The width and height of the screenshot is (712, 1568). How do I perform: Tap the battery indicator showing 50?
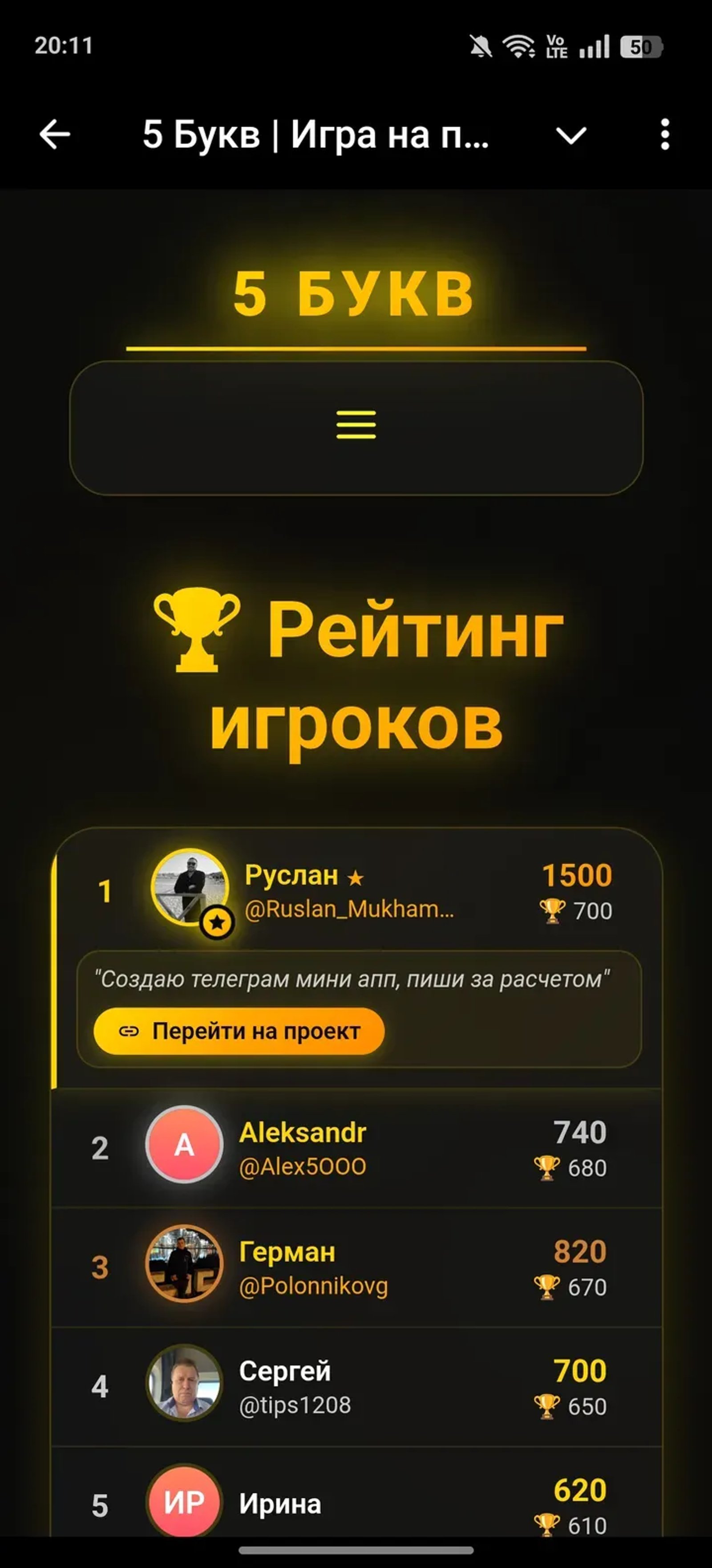641,46
